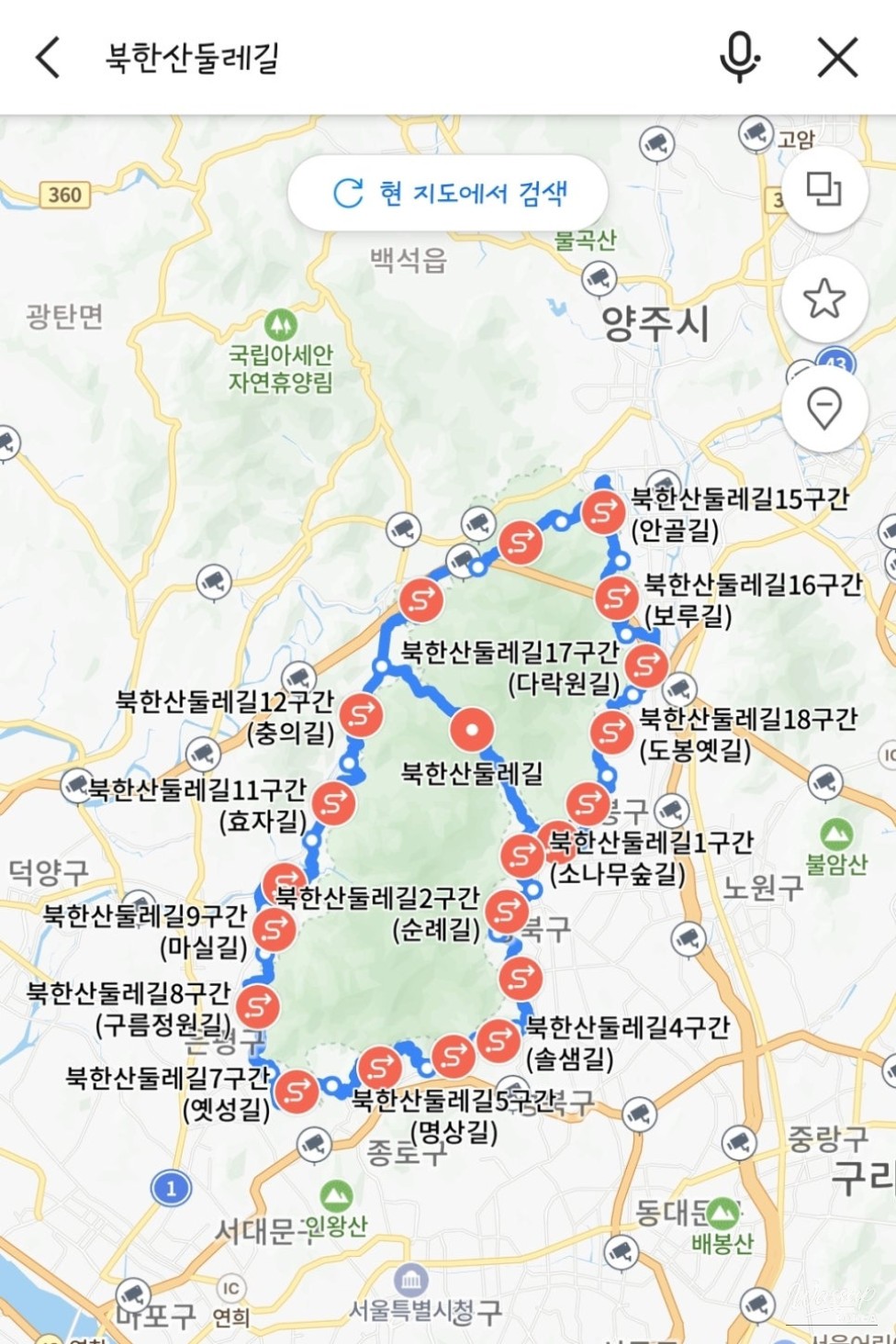Tap 현 지도에서 검색 to search this map area
896x1344 pixels.
(448, 193)
